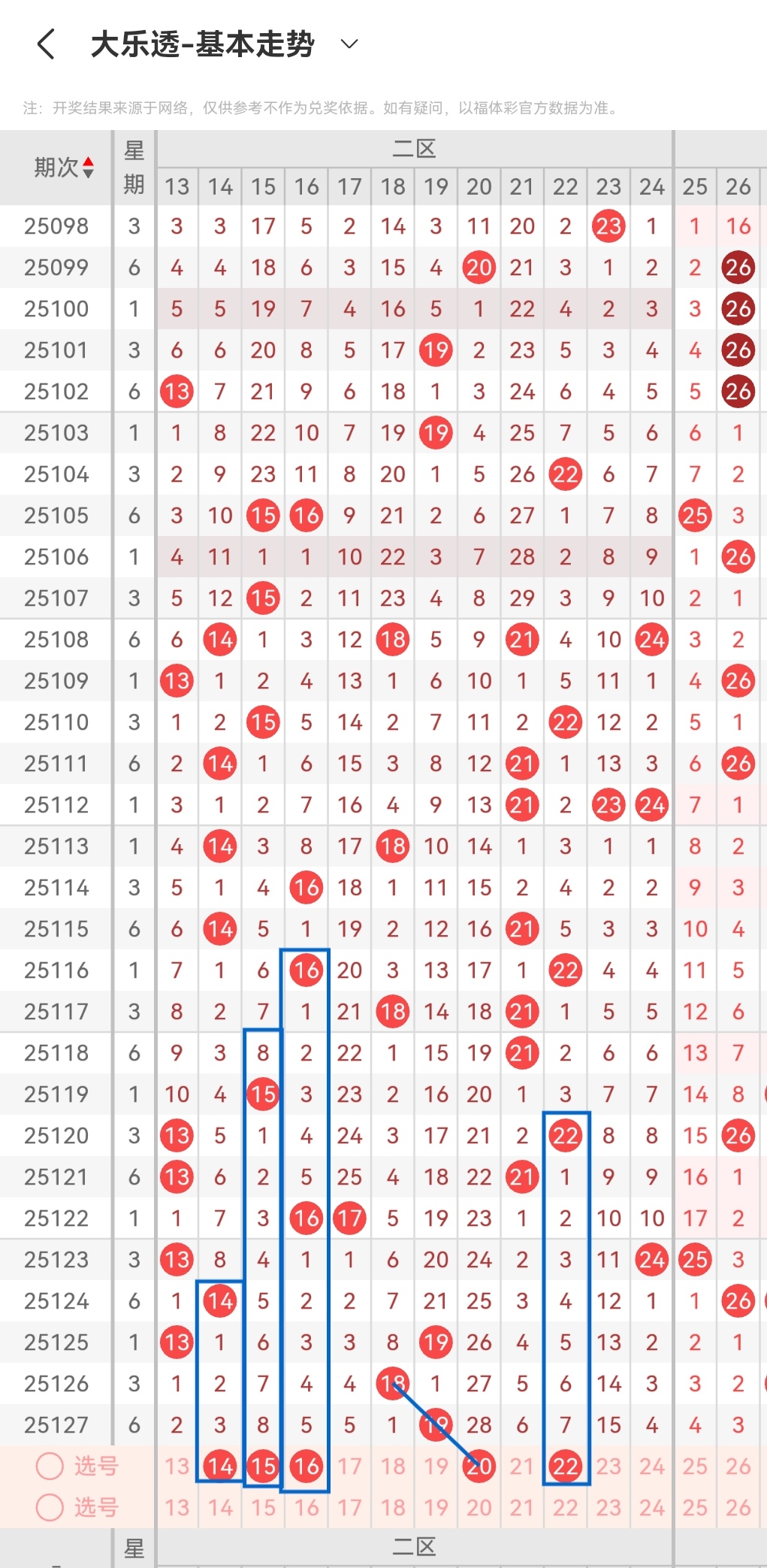Image resolution: width=767 pixels, height=1568 pixels.
Task: Choose number 25 in the second 选号 row
Action: coord(695,1507)
